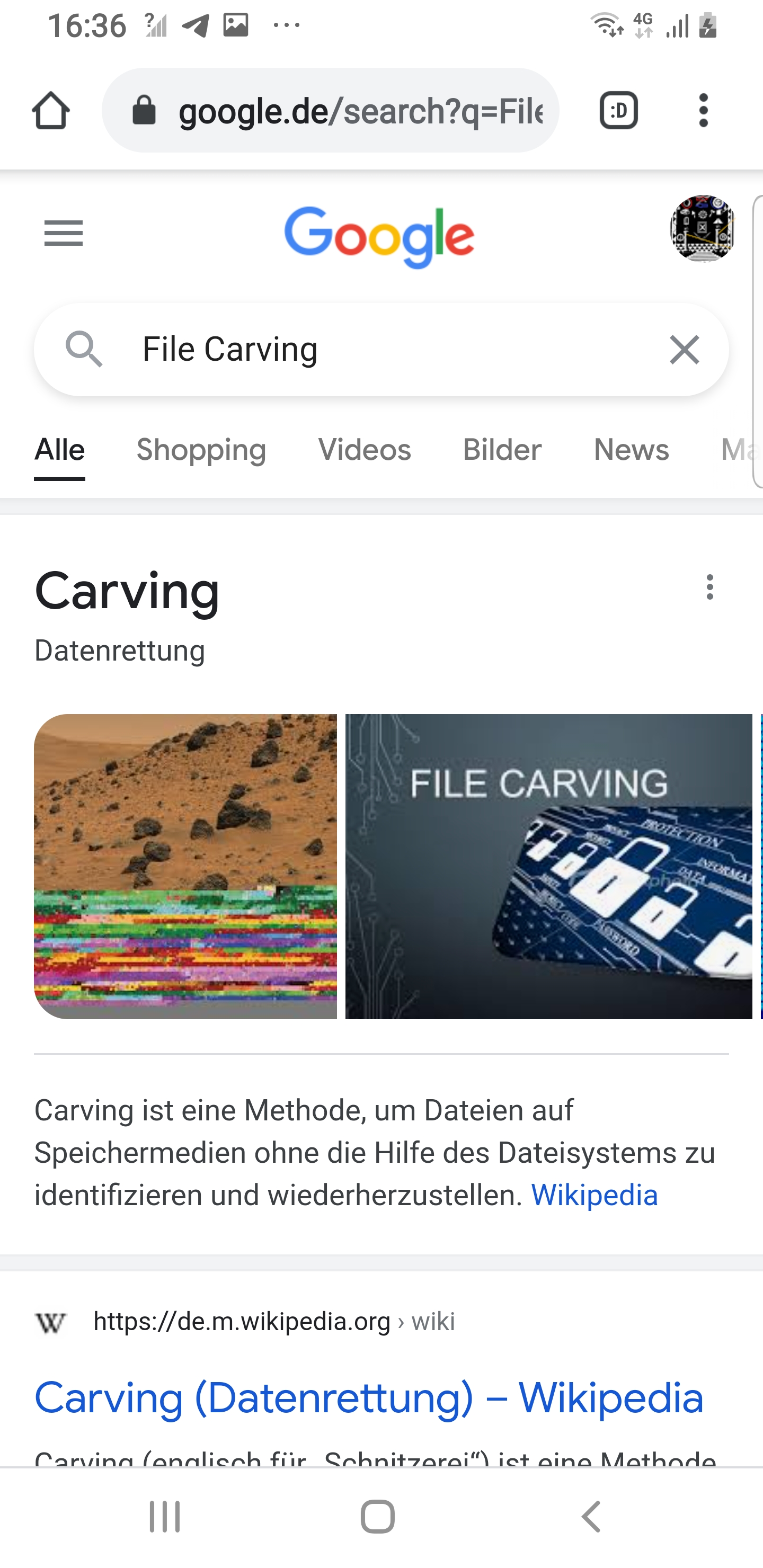
Task: Clear the search query text
Action: [684, 350]
